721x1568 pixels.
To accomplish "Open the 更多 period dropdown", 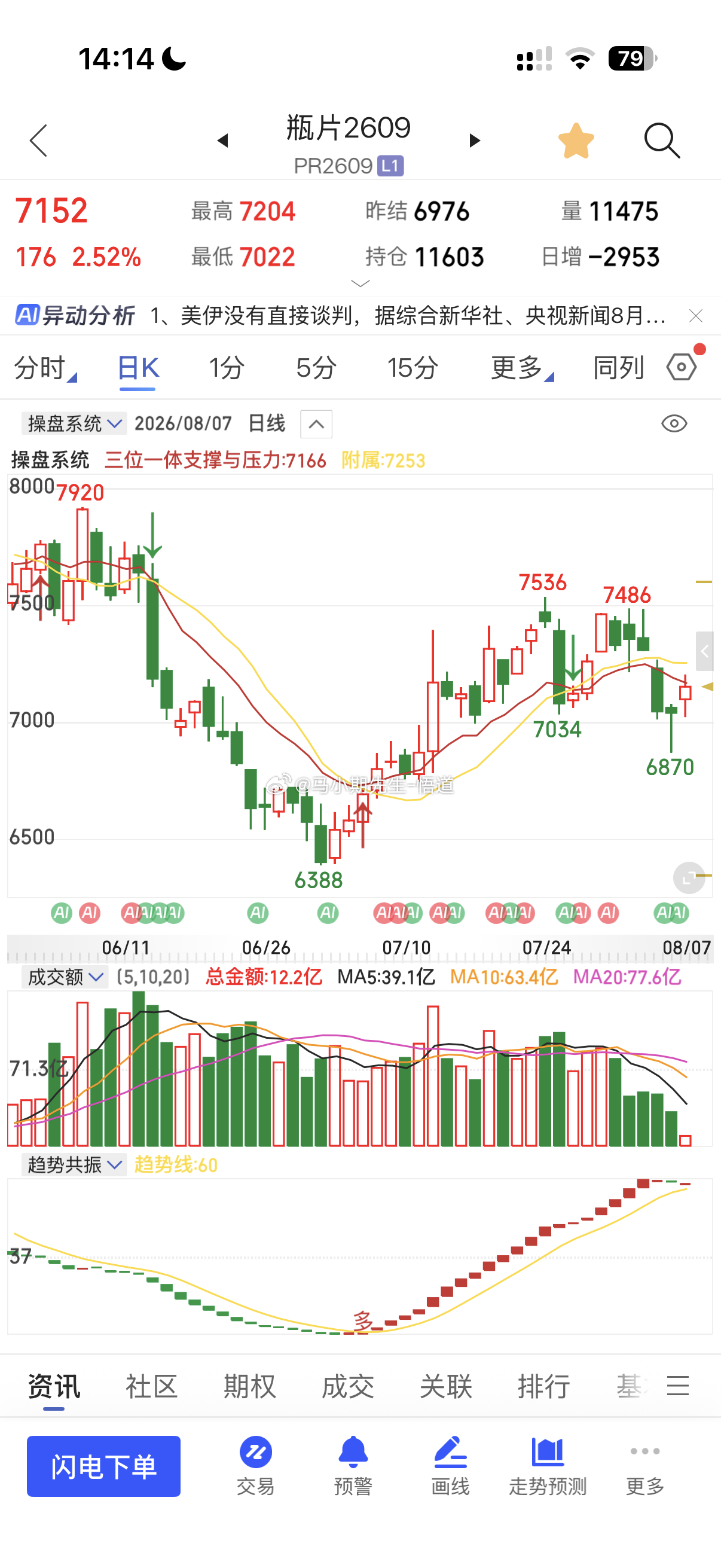I will coord(522,368).
